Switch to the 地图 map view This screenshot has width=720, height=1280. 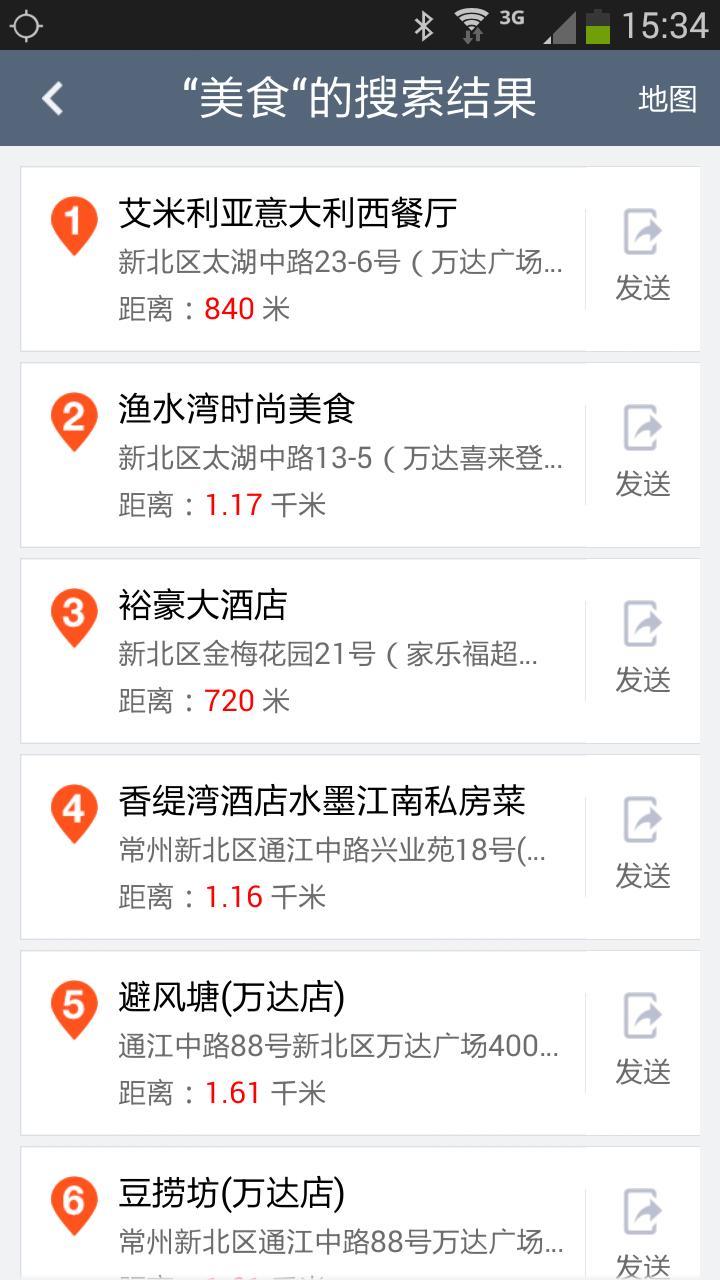click(667, 98)
